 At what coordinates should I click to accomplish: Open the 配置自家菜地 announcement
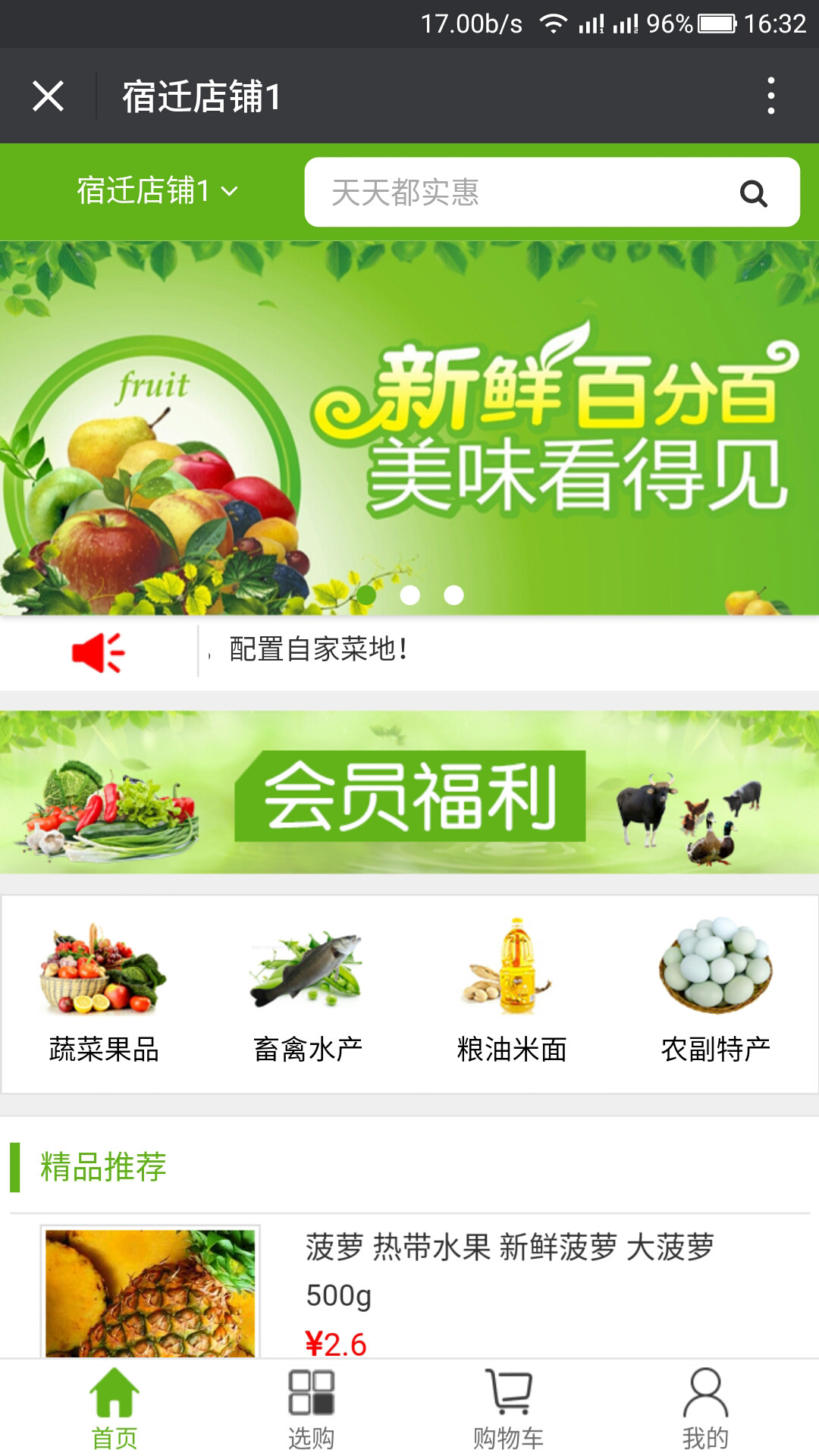coord(318,650)
